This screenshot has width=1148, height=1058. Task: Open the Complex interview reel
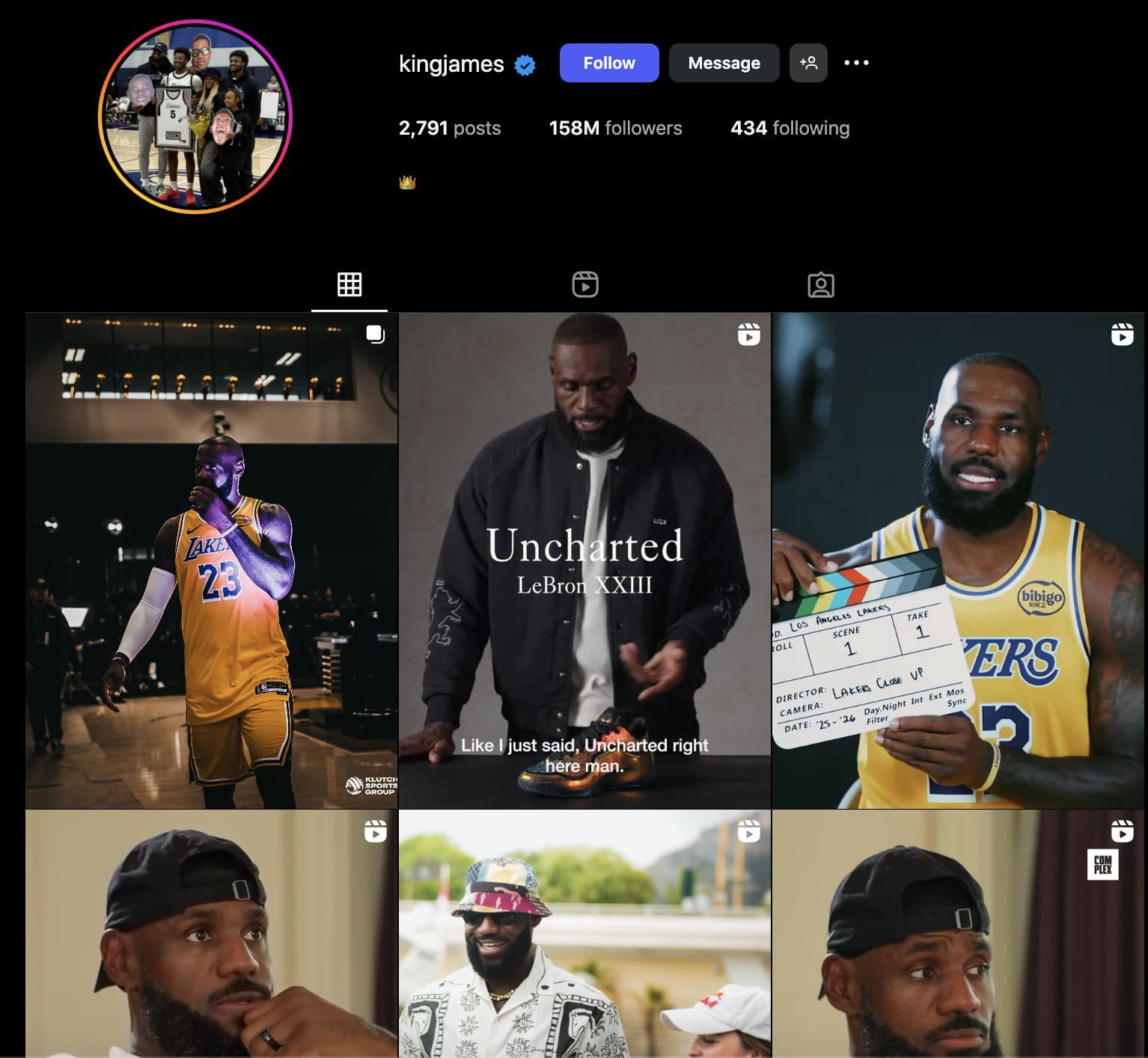(958, 934)
